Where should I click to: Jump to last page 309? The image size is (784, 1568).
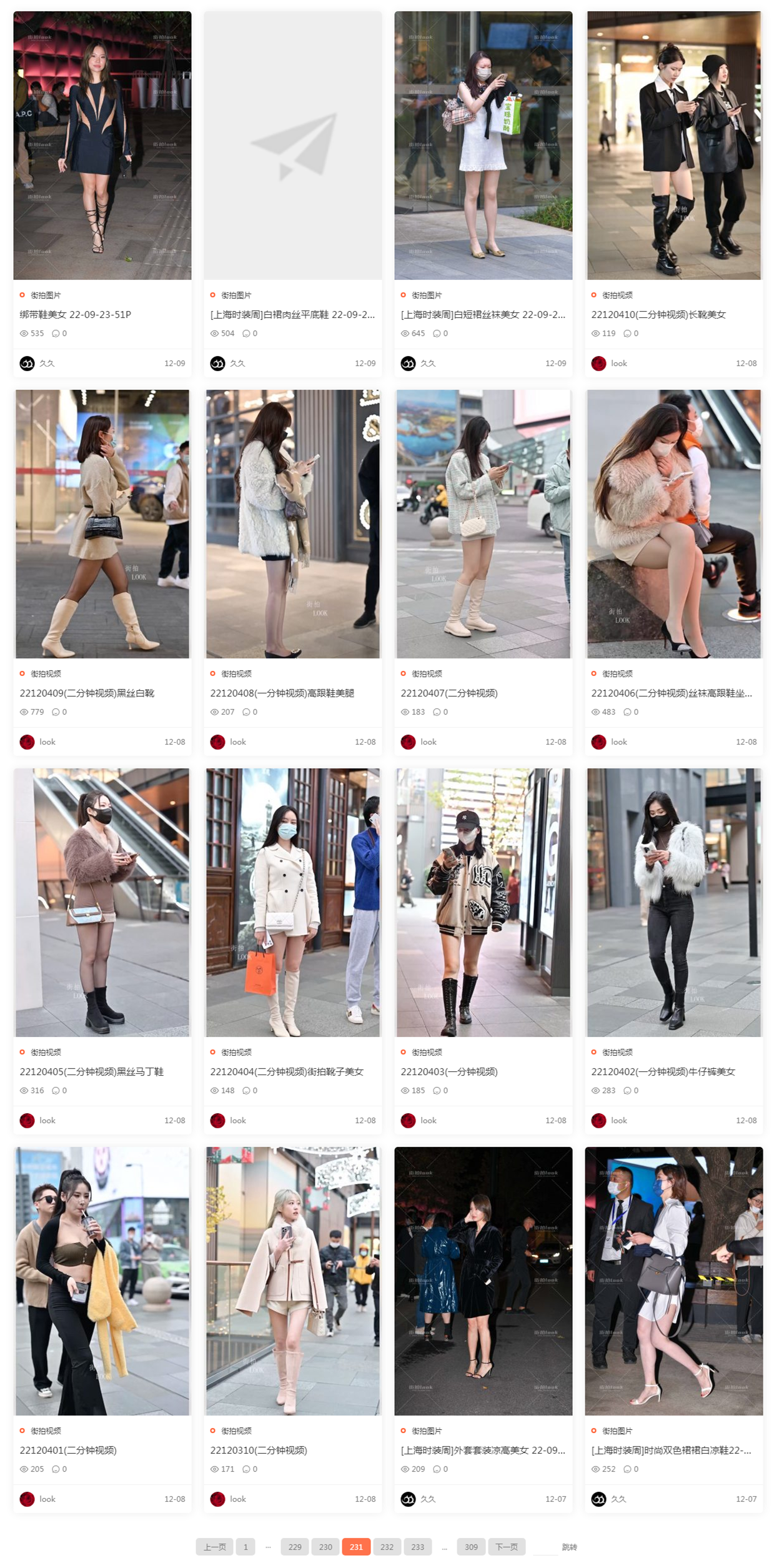[x=471, y=1547]
